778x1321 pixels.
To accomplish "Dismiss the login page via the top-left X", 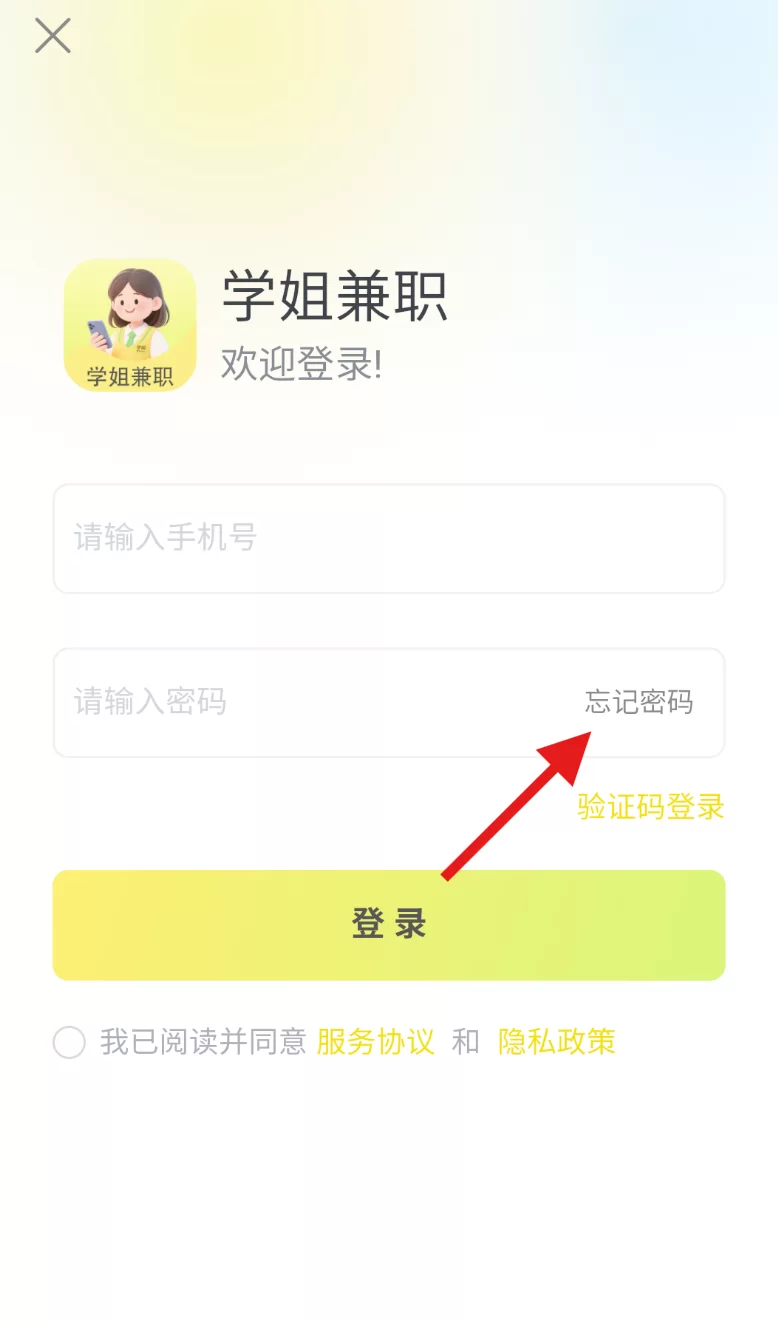I will click(52, 36).
